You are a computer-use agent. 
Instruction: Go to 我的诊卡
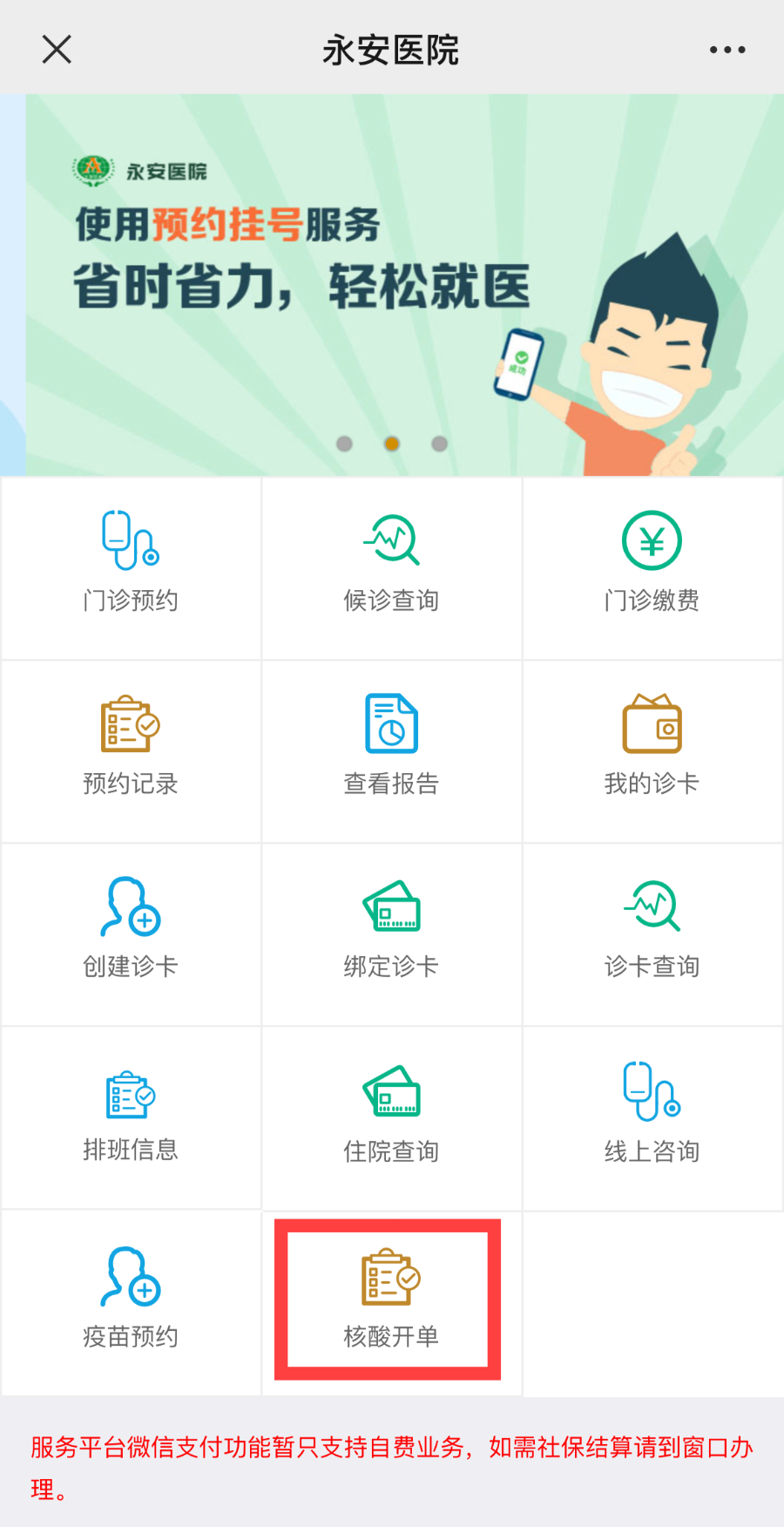pyautogui.click(x=652, y=750)
